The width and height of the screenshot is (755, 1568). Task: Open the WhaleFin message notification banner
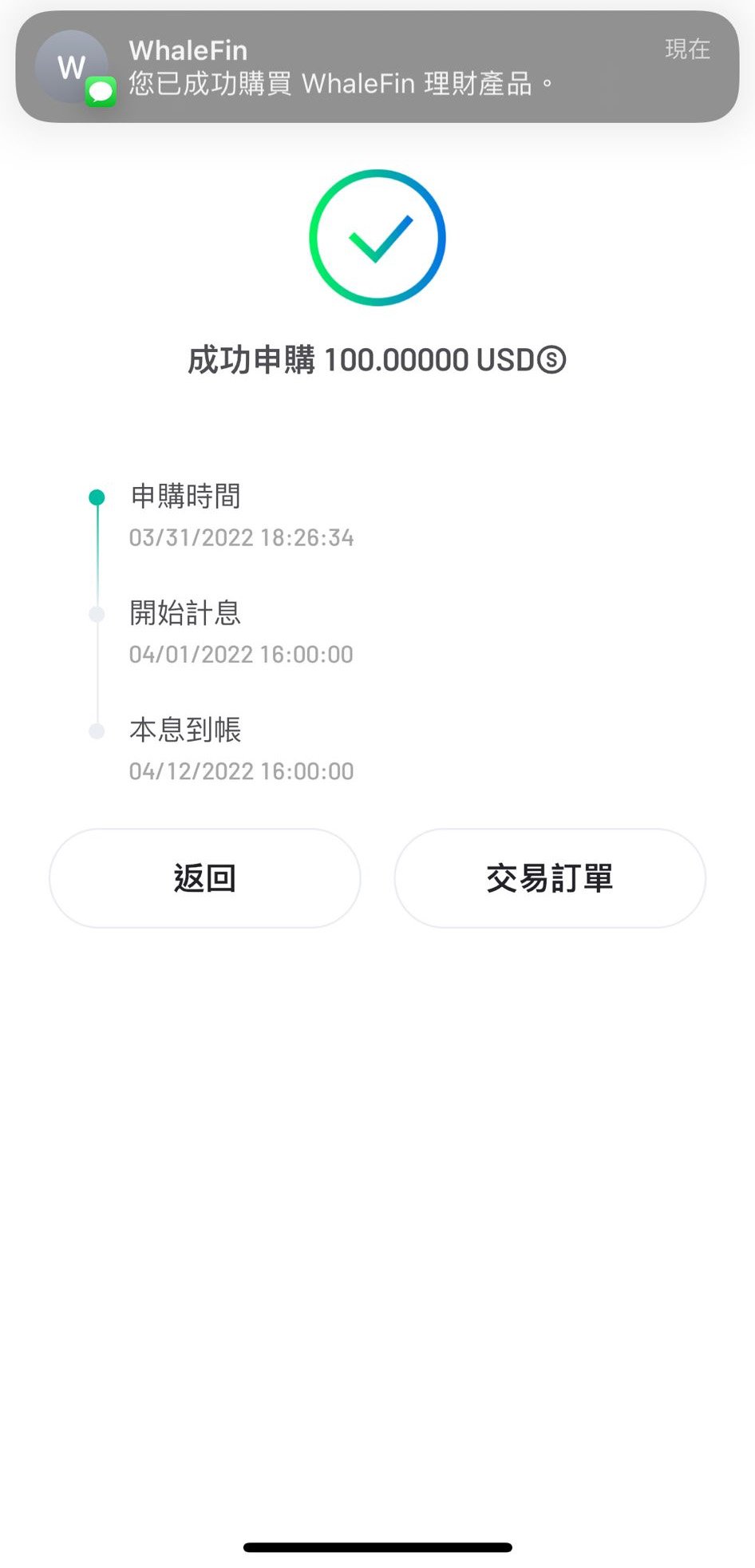point(377,67)
